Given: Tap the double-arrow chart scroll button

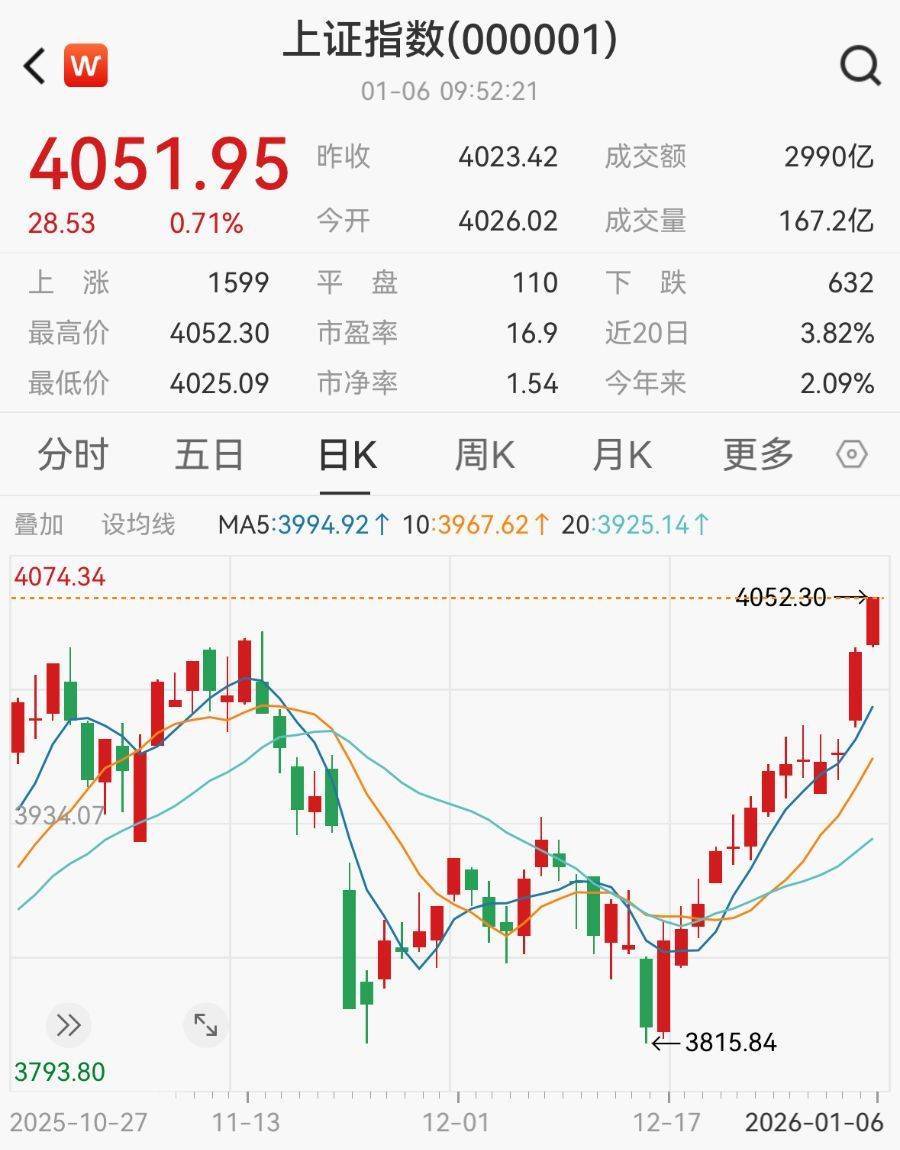Looking at the screenshot, I should pos(68,1025).
